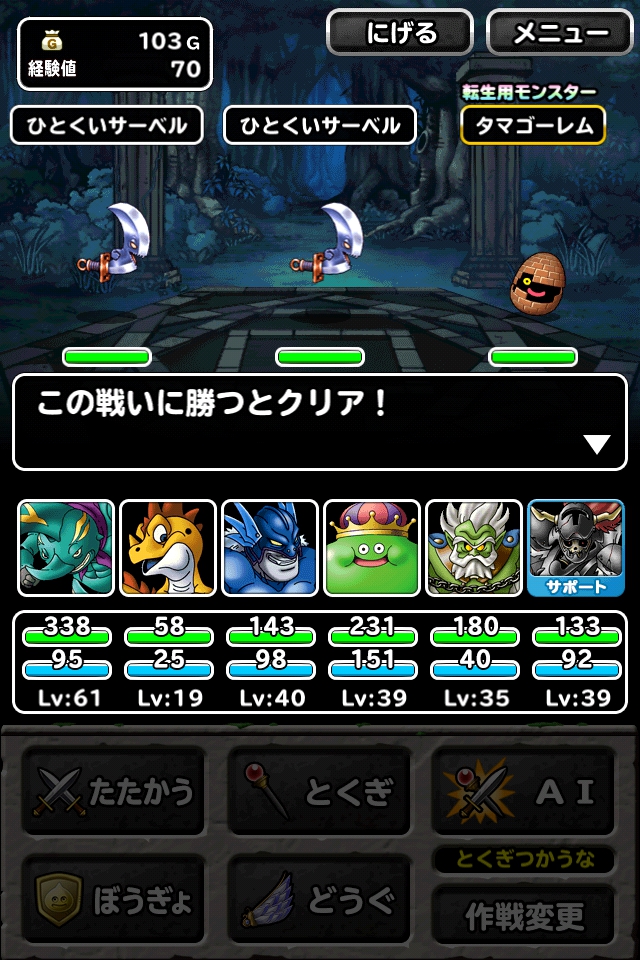Tap the にげる (flee) button

click(x=400, y=33)
